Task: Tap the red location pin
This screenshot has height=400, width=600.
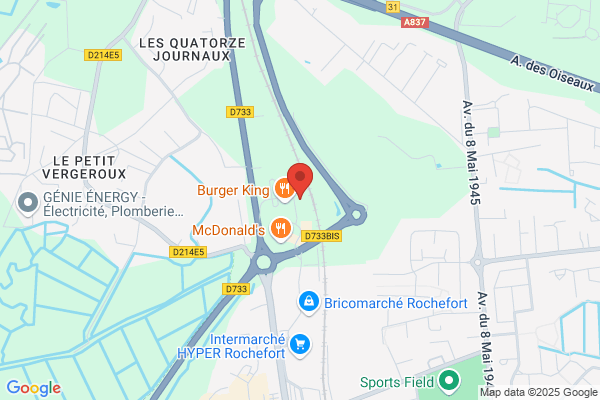Action: point(300,180)
